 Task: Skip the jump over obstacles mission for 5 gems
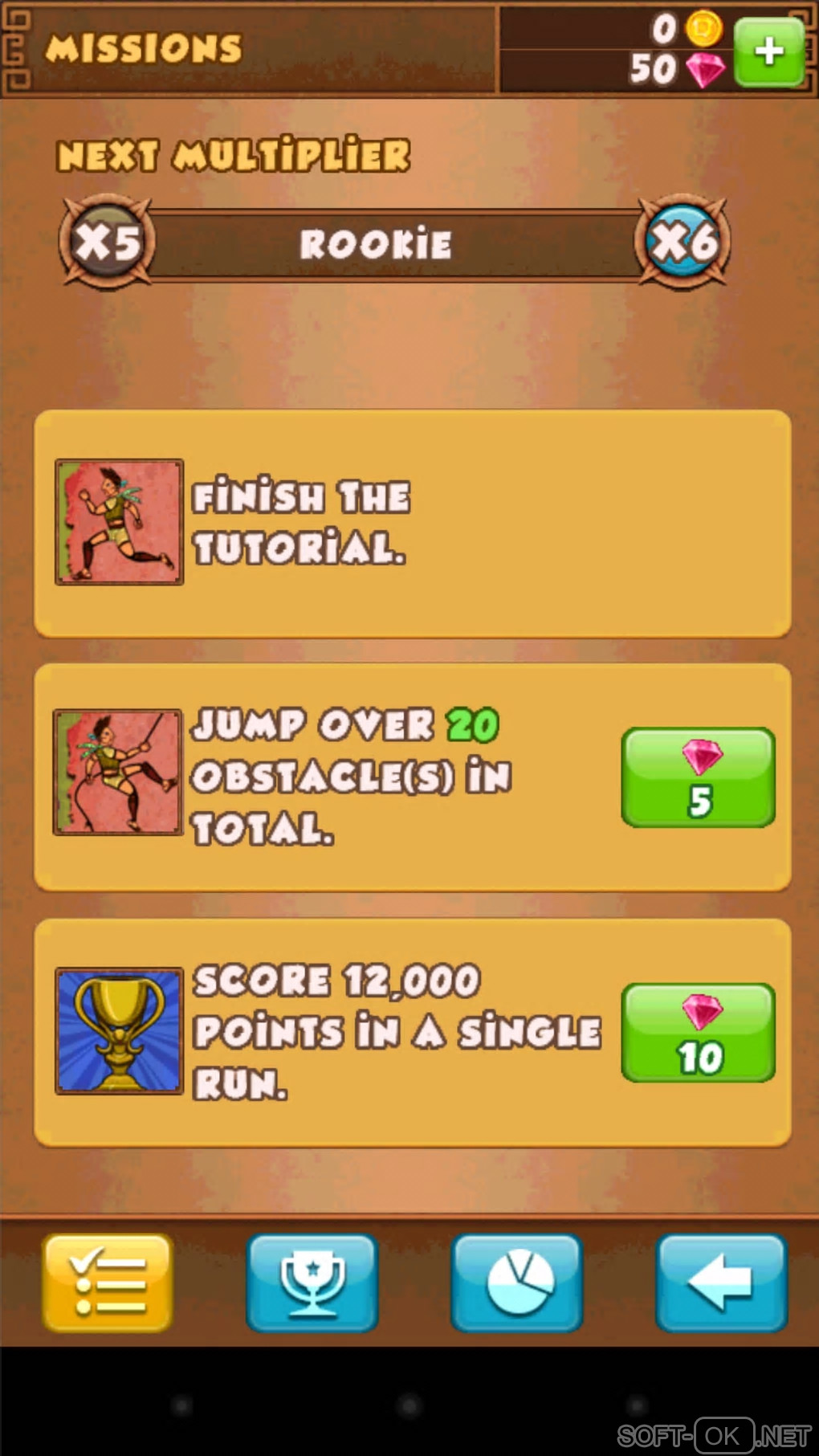click(698, 777)
